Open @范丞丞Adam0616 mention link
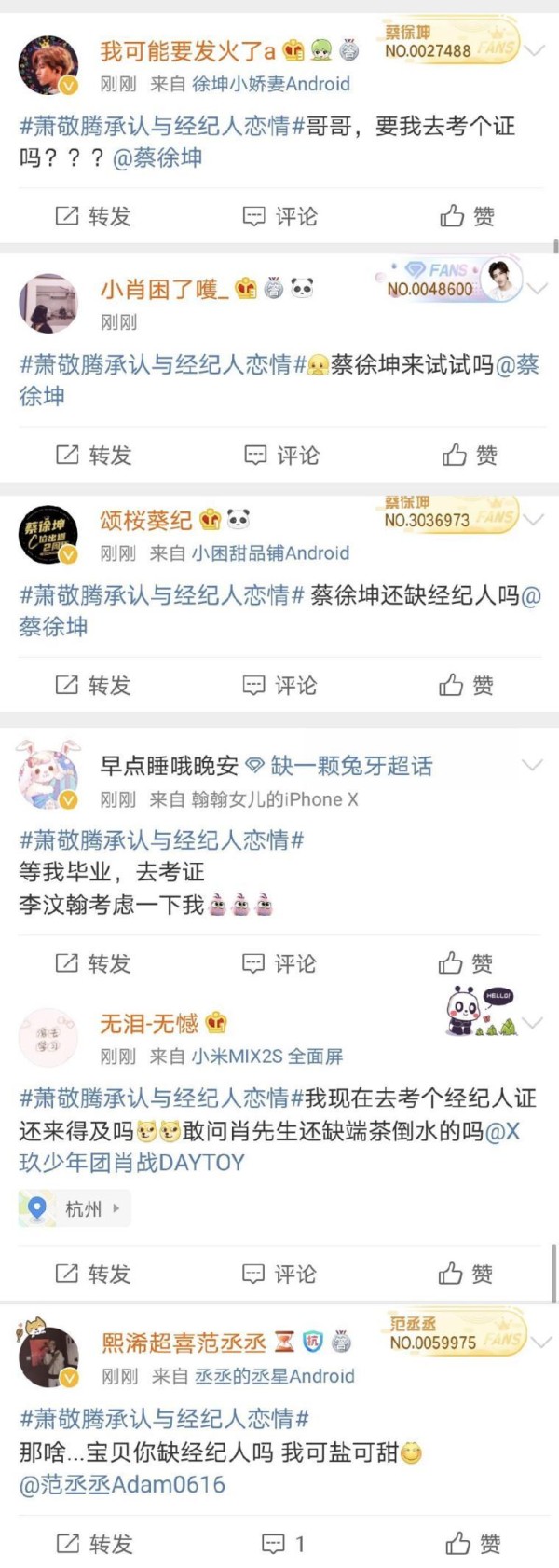559x1568 pixels. (122, 1484)
